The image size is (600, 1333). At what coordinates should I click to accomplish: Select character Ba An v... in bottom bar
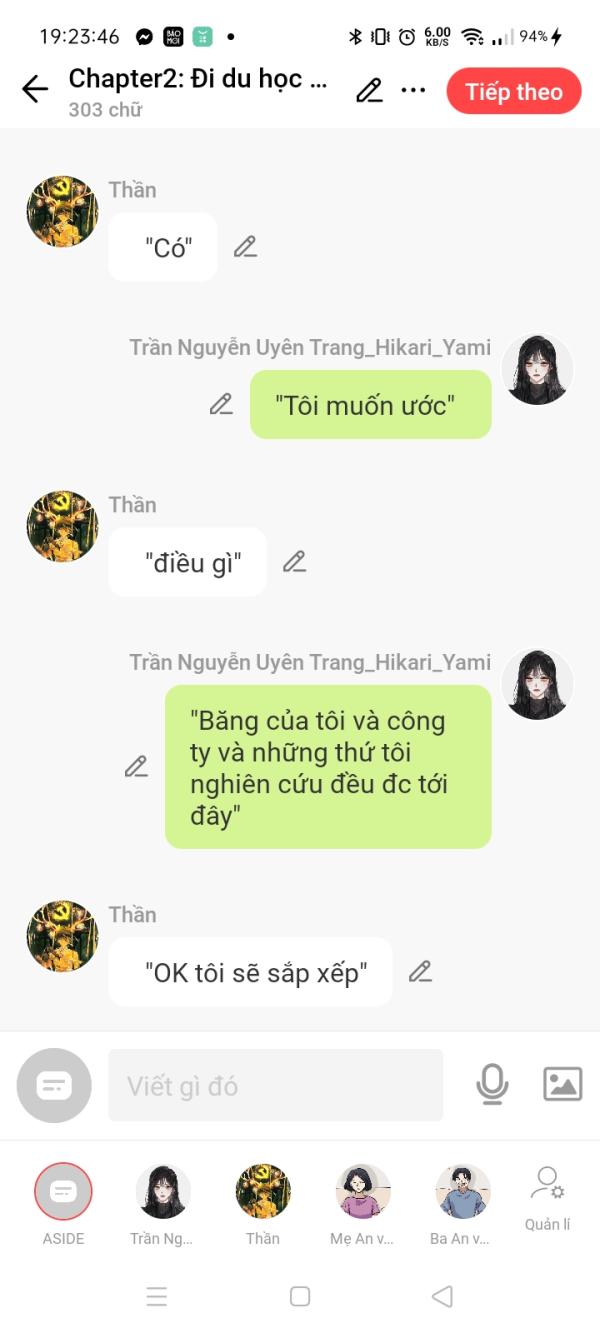(462, 1192)
